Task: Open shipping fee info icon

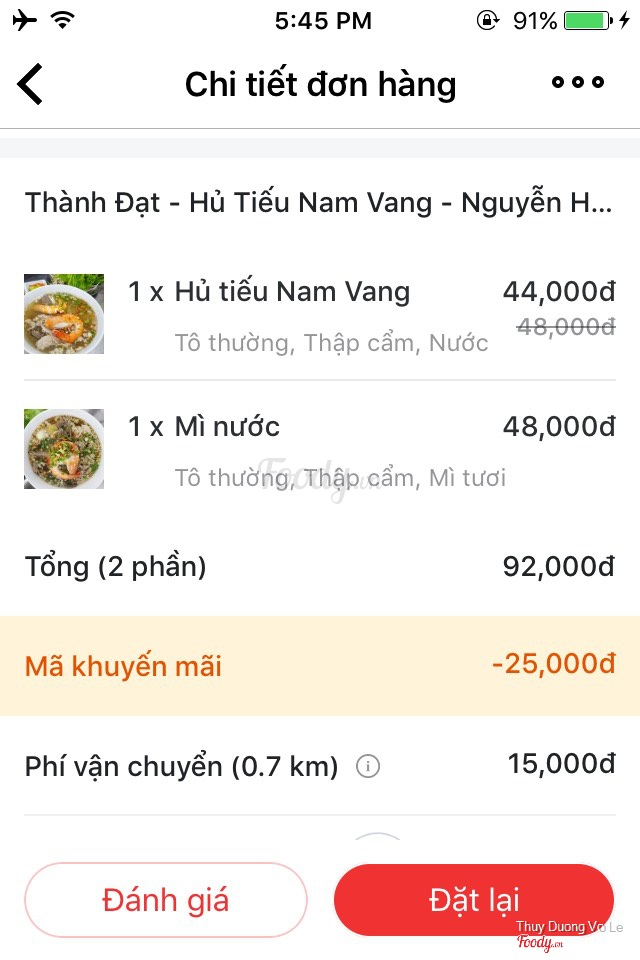Action: click(x=368, y=767)
